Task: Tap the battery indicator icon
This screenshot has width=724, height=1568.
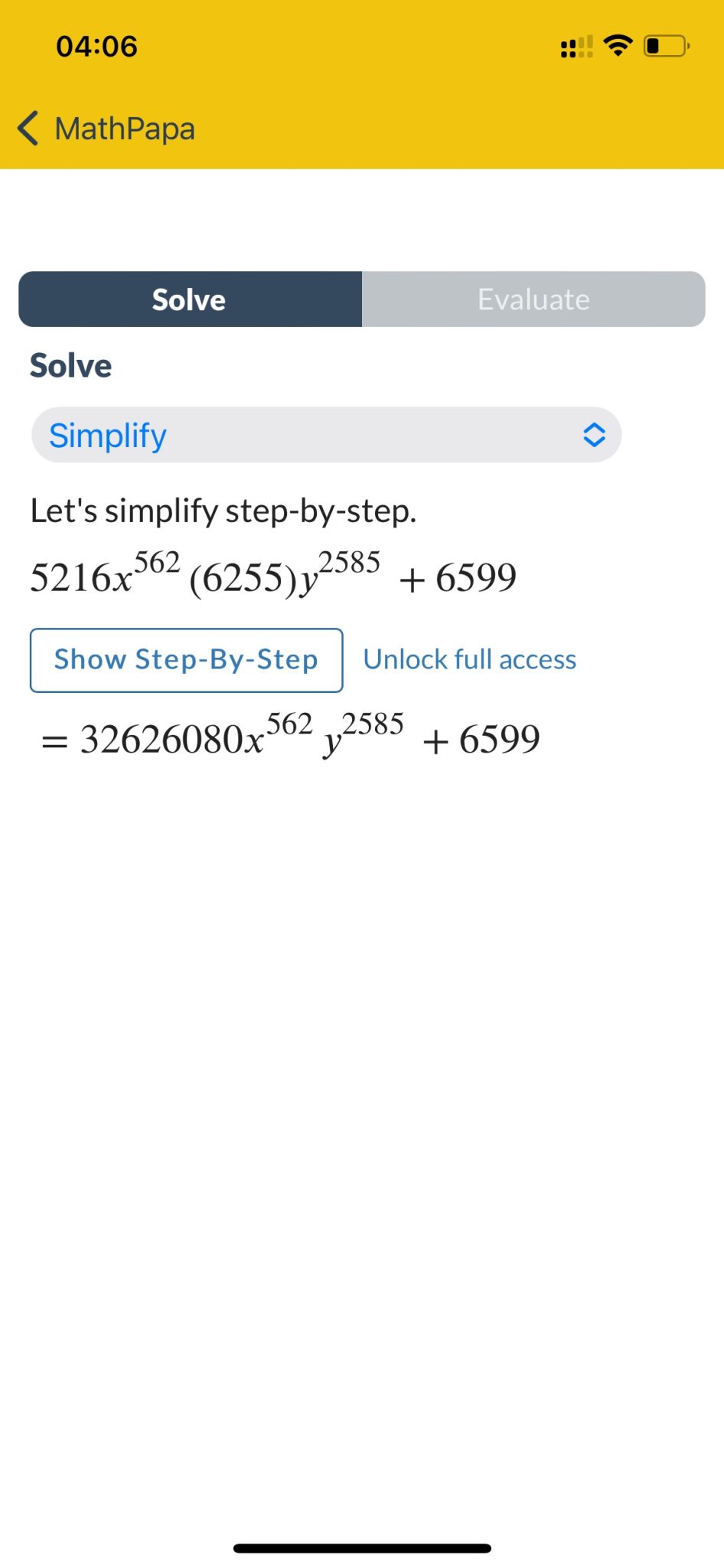Action: [x=665, y=46]
